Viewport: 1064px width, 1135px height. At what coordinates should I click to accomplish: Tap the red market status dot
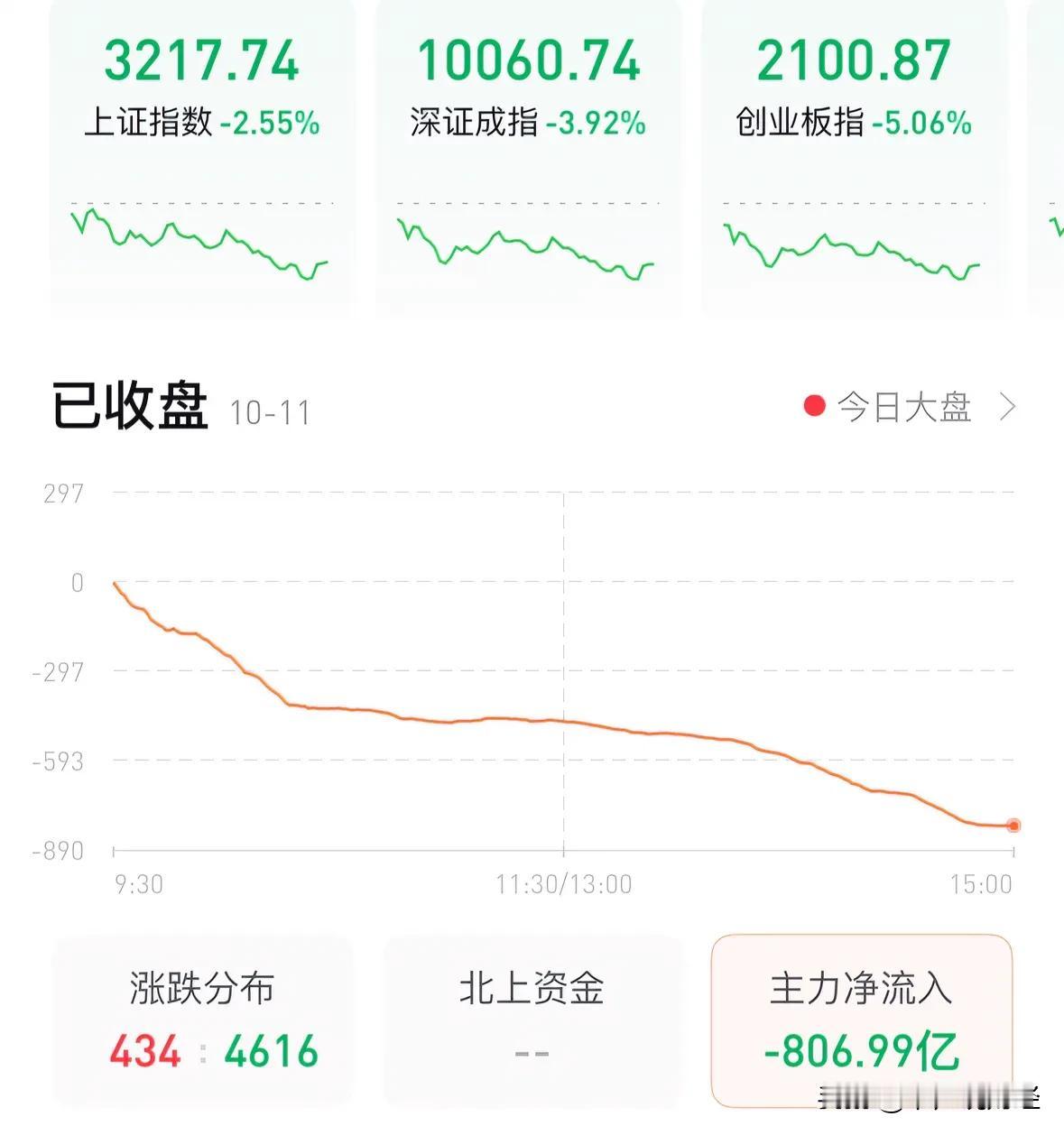815,407
